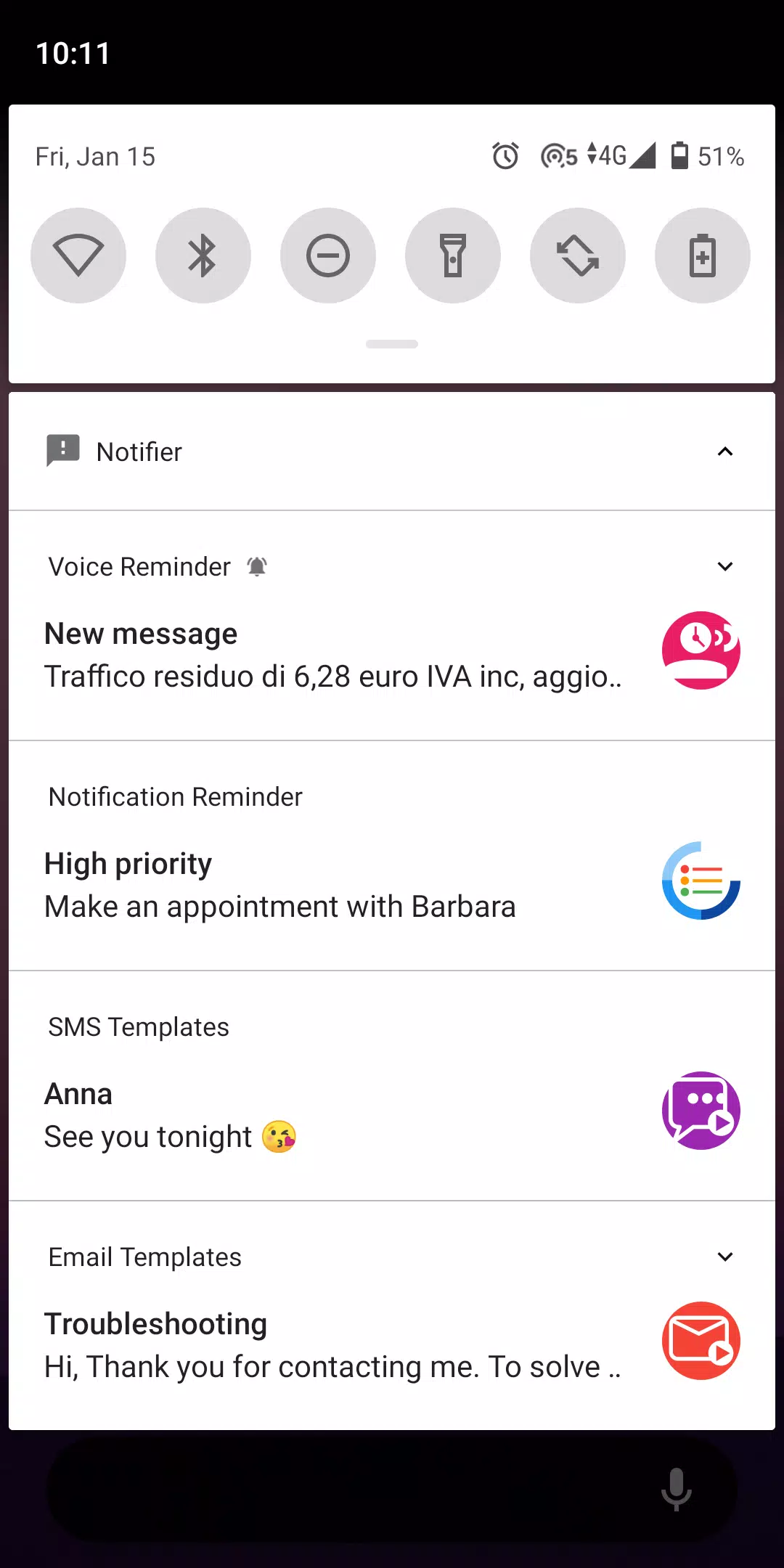This screenshot has height=1568, width=784.
Task: Tap the quick settings panel handle
Action: click(392, 344)
